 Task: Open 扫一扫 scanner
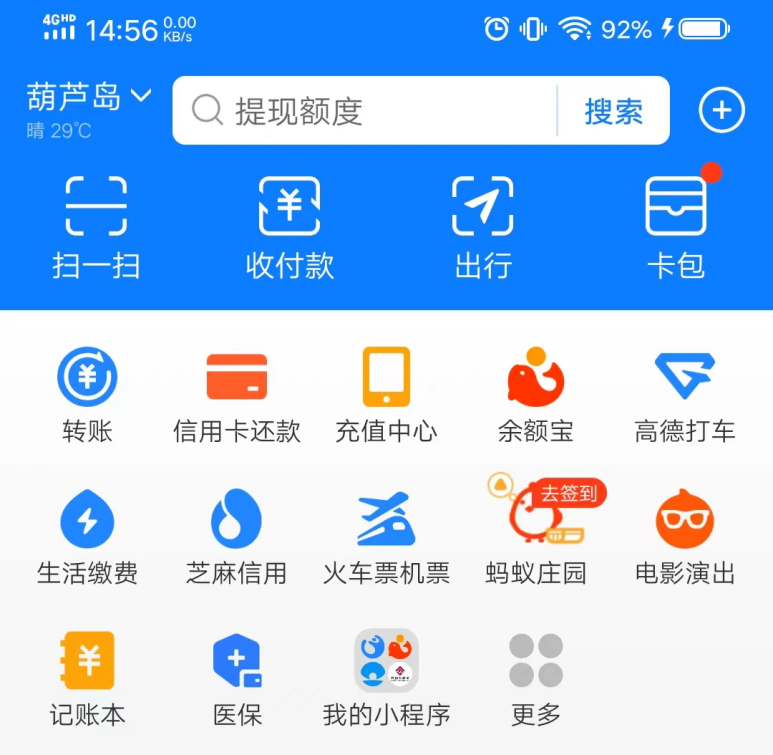coord(96,226)
